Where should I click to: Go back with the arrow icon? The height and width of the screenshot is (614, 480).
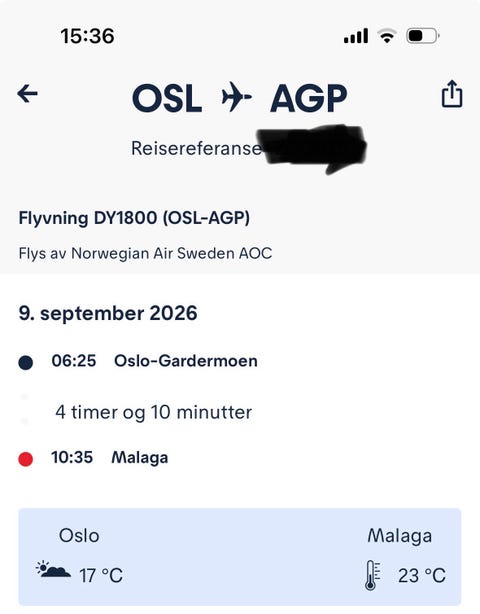[27, 94]
